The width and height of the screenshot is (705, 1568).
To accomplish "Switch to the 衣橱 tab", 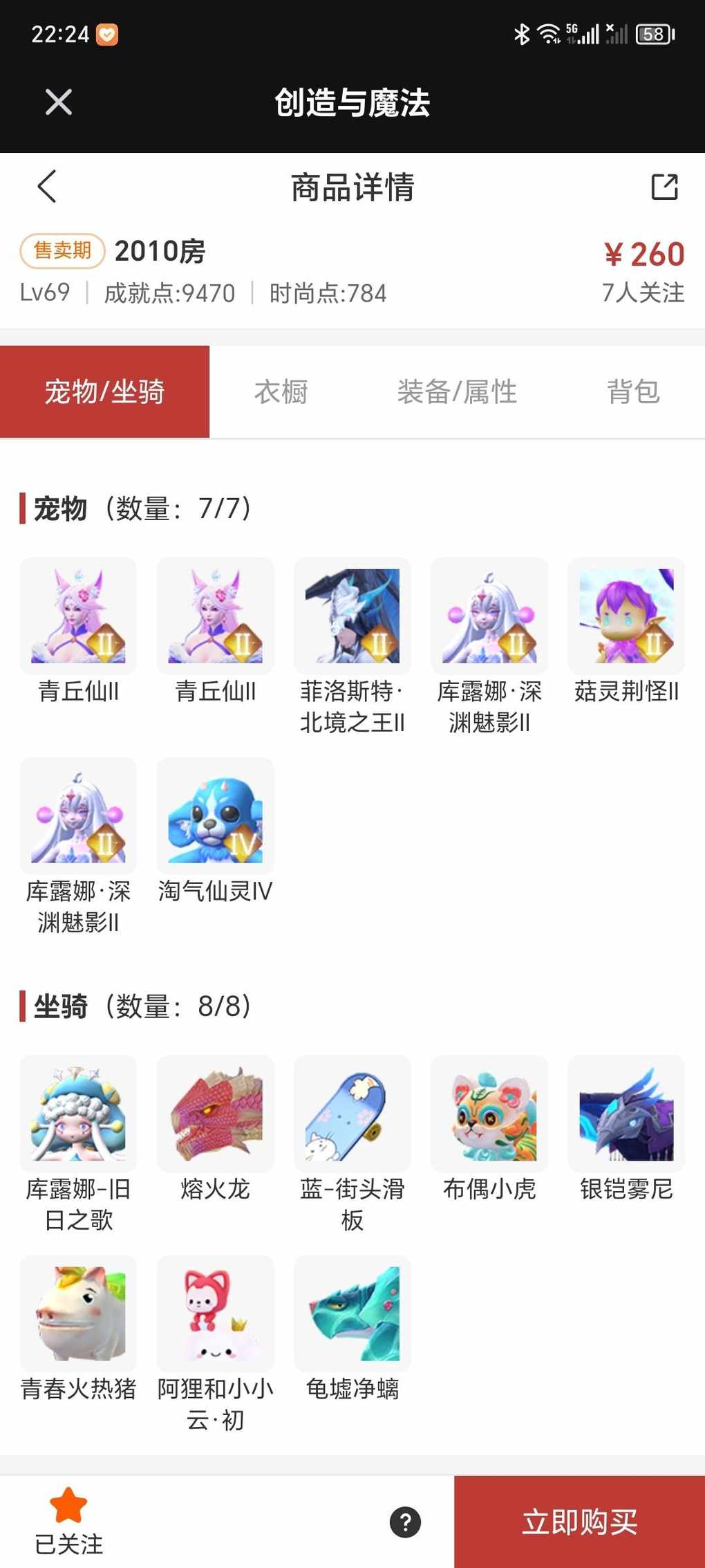I will pos(281,392).
